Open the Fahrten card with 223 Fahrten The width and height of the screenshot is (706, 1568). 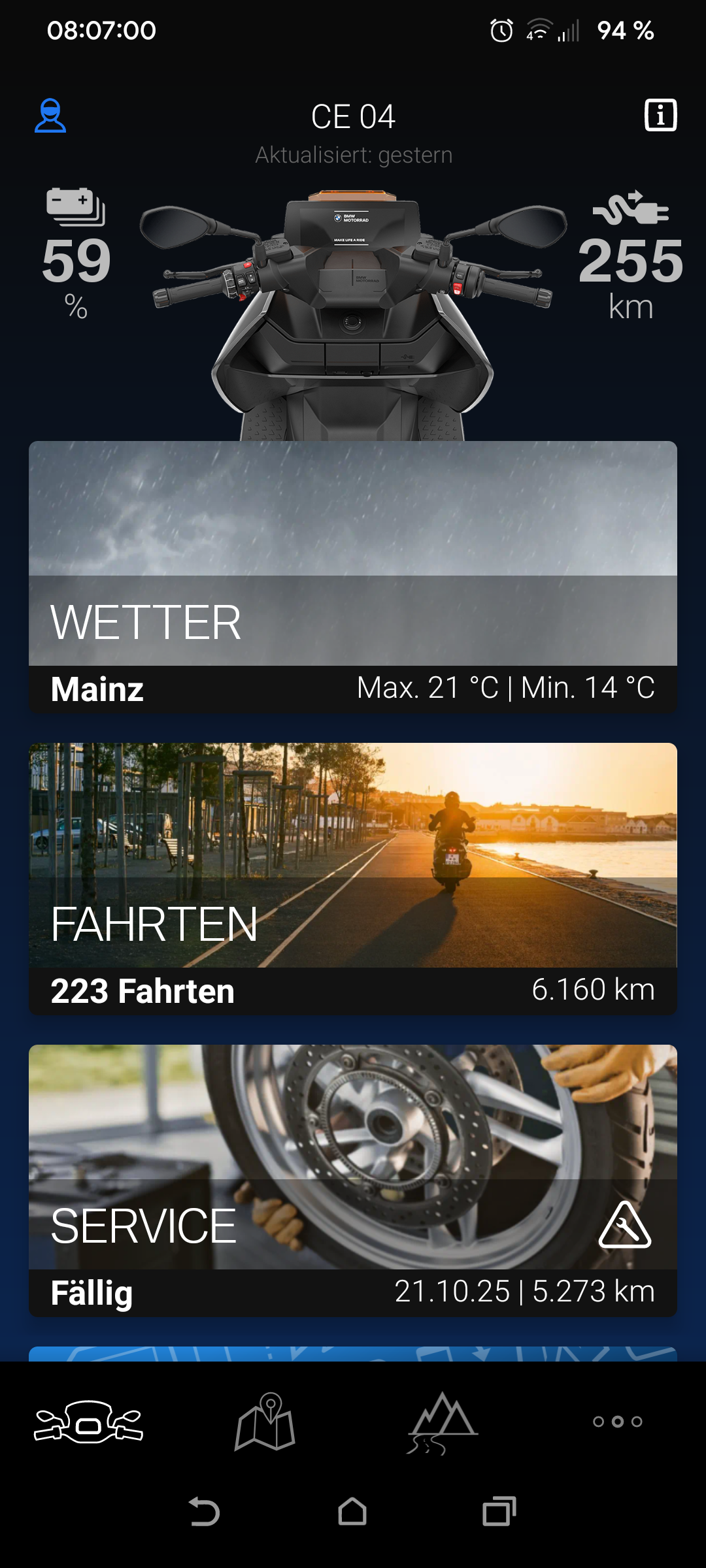coord(353,879)
